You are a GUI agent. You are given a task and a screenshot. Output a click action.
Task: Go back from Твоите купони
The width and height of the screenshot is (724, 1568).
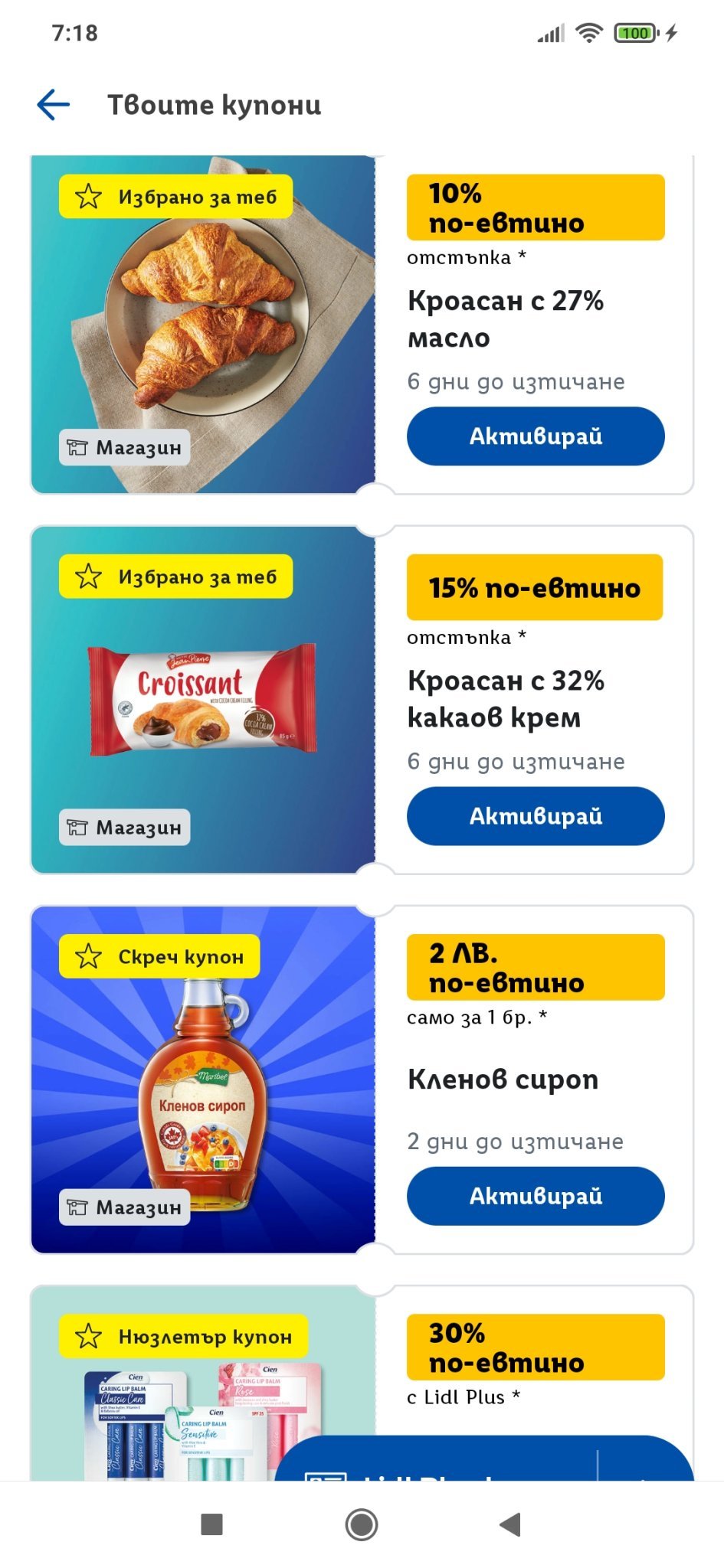coord(54,105)
